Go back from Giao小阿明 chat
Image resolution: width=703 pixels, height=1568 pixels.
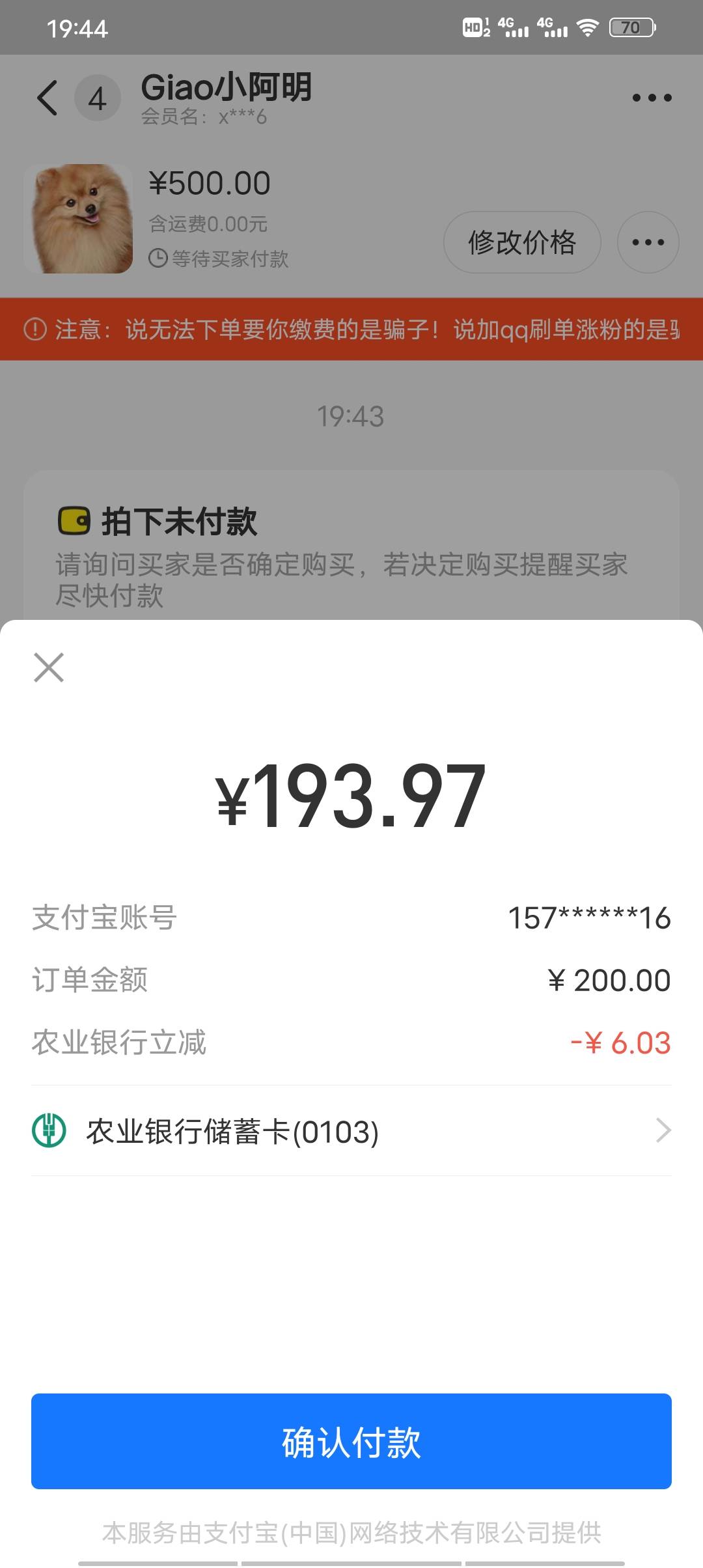click(48, 98)
